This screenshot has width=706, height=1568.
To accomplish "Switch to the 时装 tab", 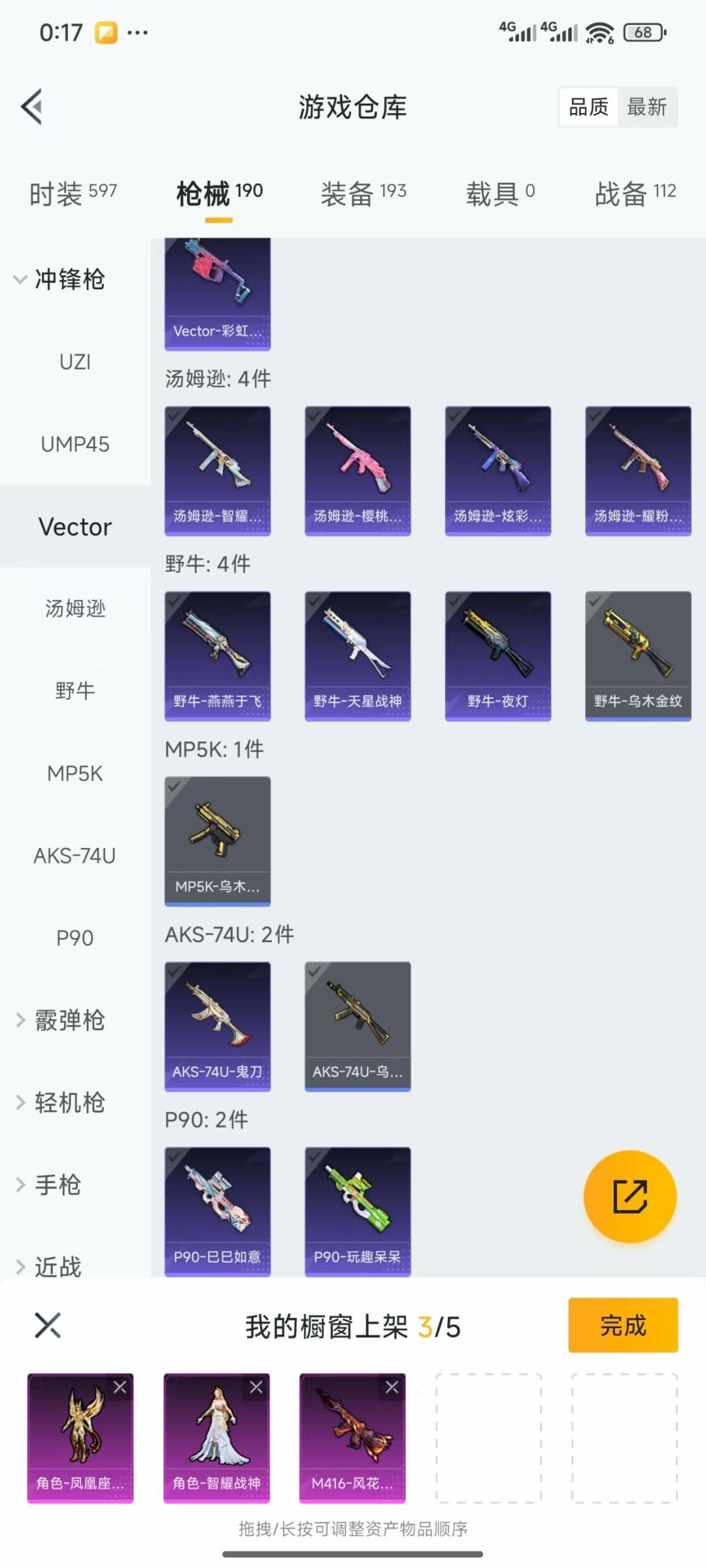I will 73,193.
